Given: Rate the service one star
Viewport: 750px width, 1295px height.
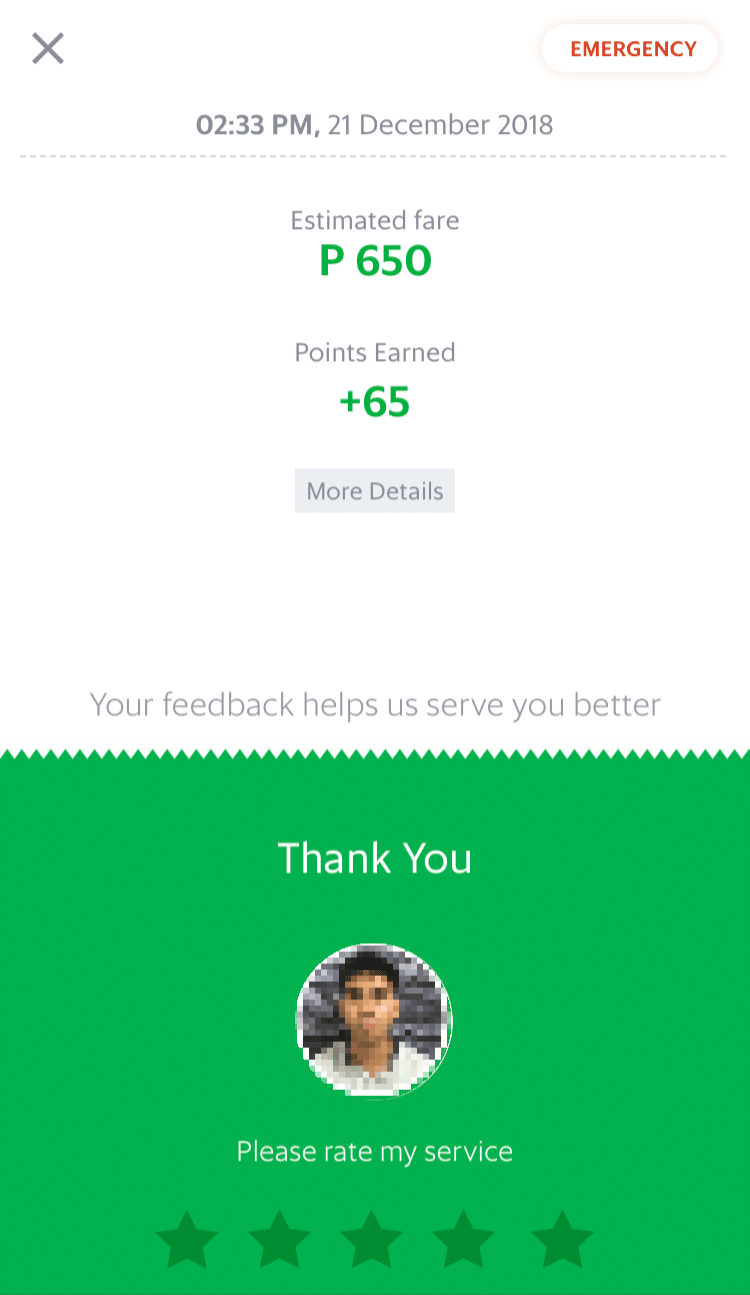Looking at the screenshot, I should pos(187,1240).
